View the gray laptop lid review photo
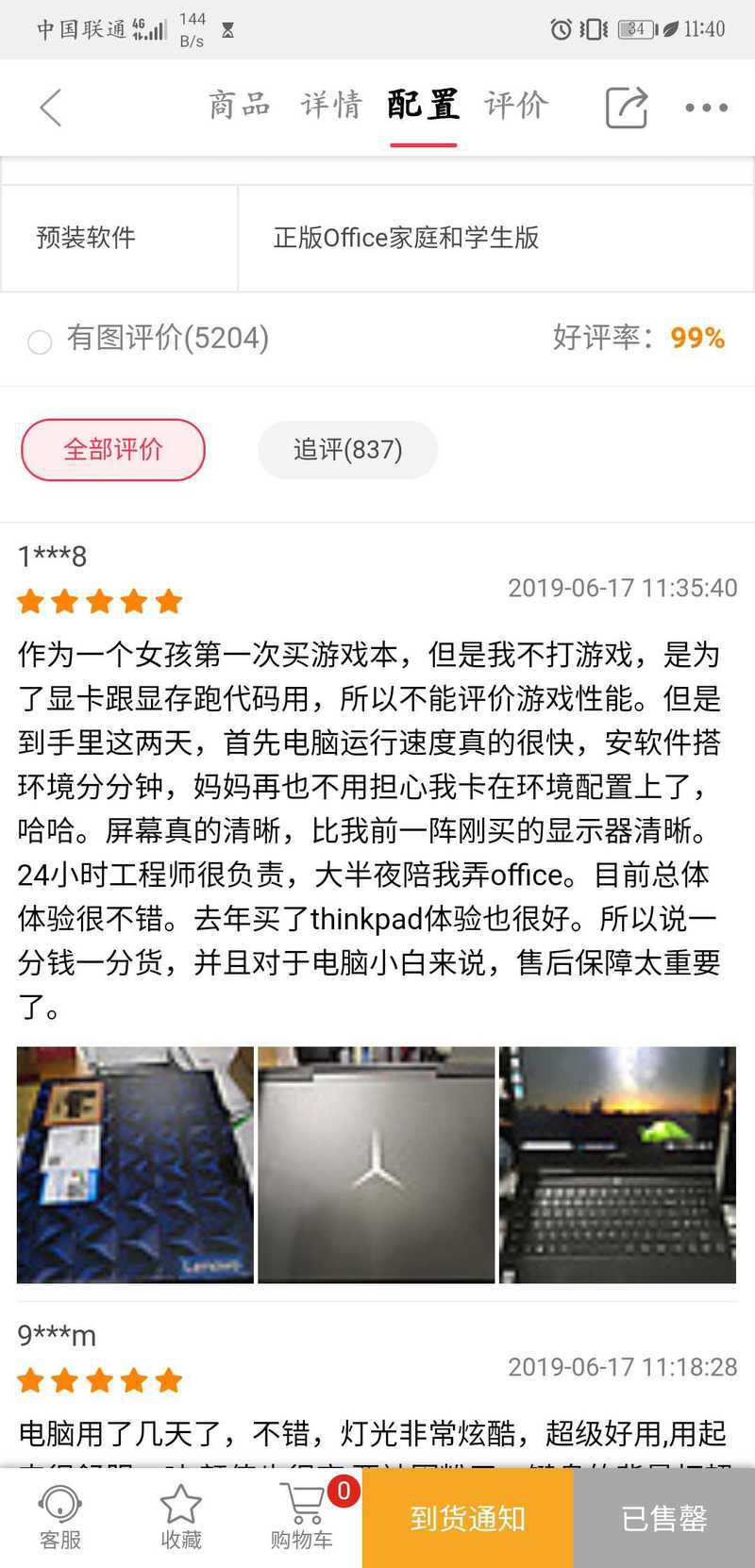Viewport: 755px width, 1568px height. click(x=376, y=1164)
